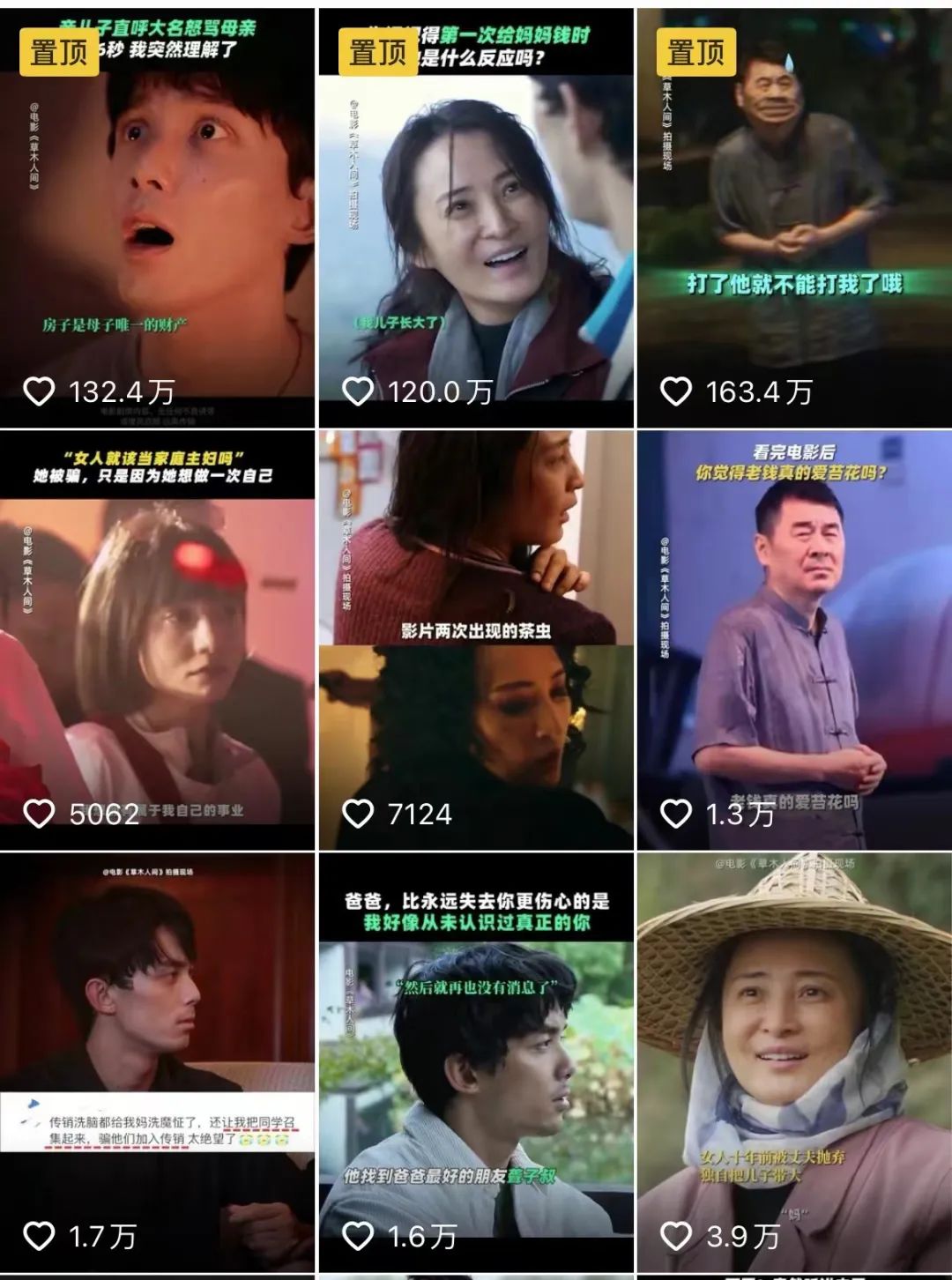The height and width of the screenshot is (1280, 952).
Task: Open the video titled 爸爸，比永远失去你更伤心的是
Action: [476, 1062]
